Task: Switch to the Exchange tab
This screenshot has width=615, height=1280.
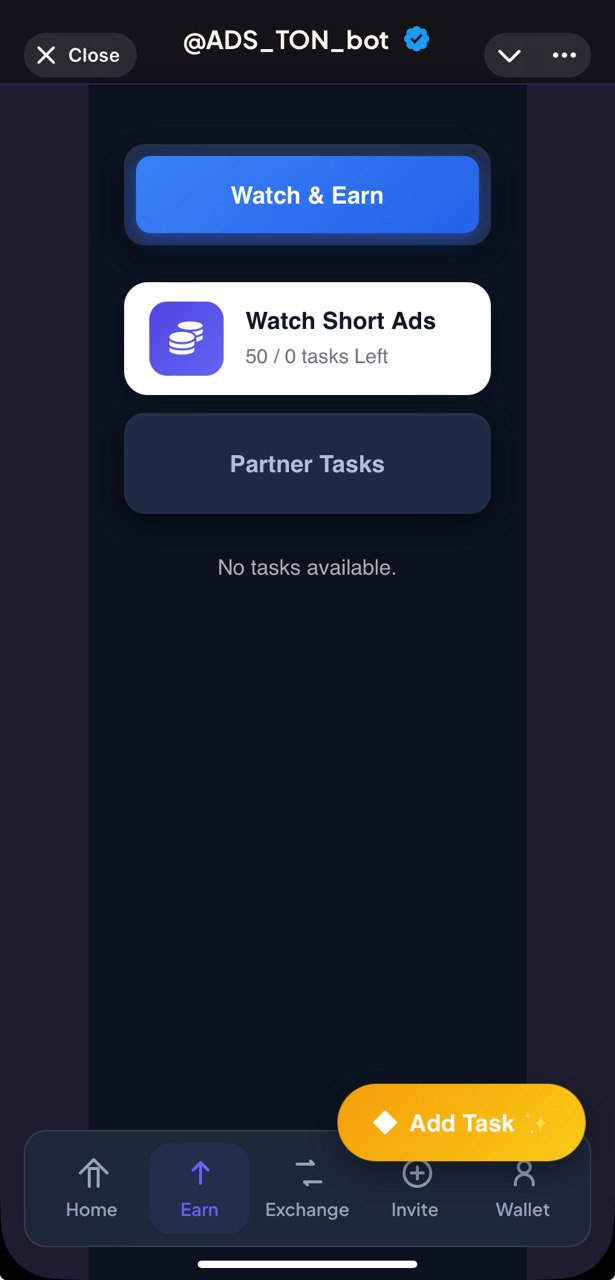Action: coord(307,1189)
